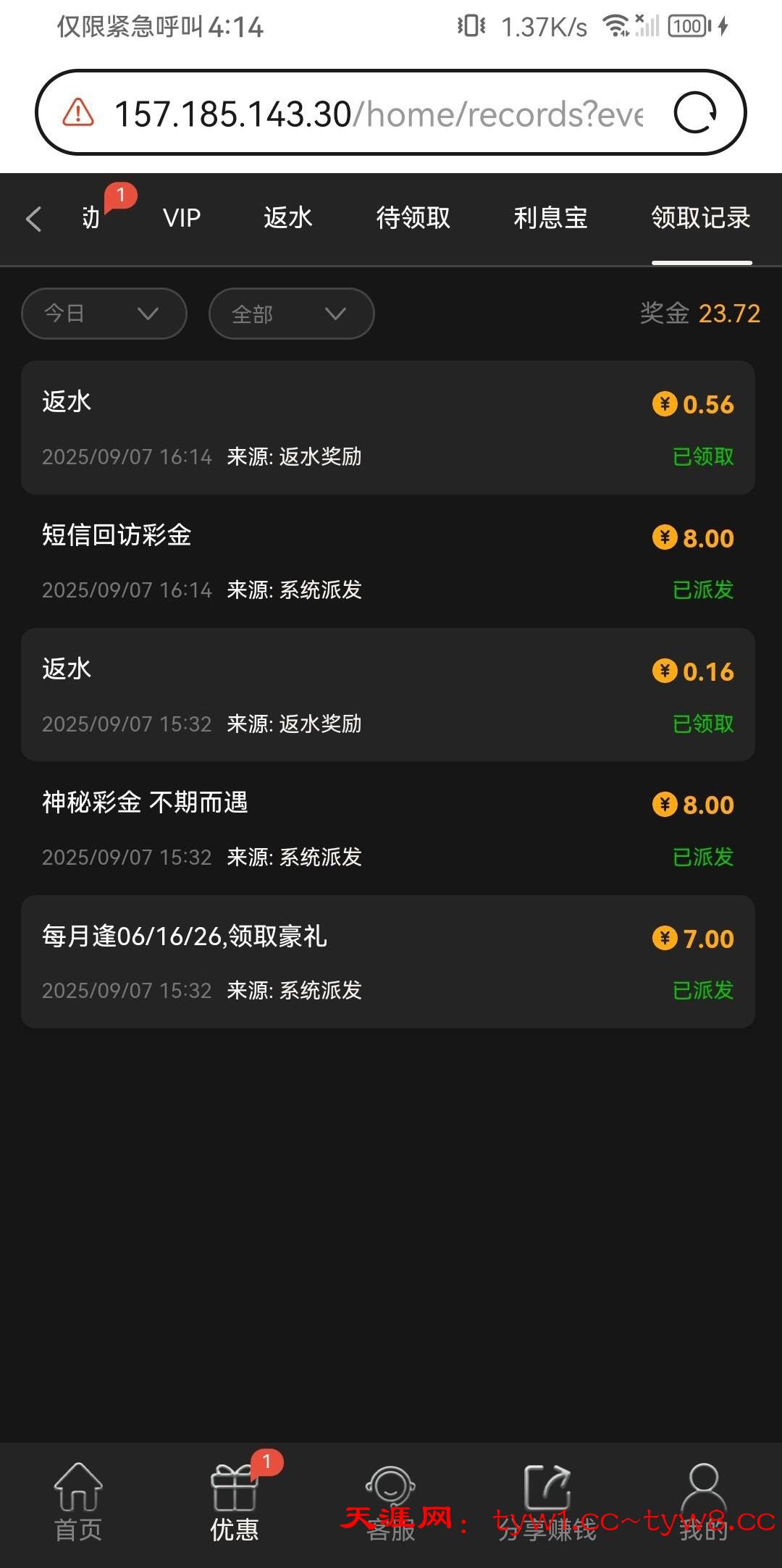782x1568 pixels.
Task: Switch to the 我的 profile tab
Action: pos(703,1502)
